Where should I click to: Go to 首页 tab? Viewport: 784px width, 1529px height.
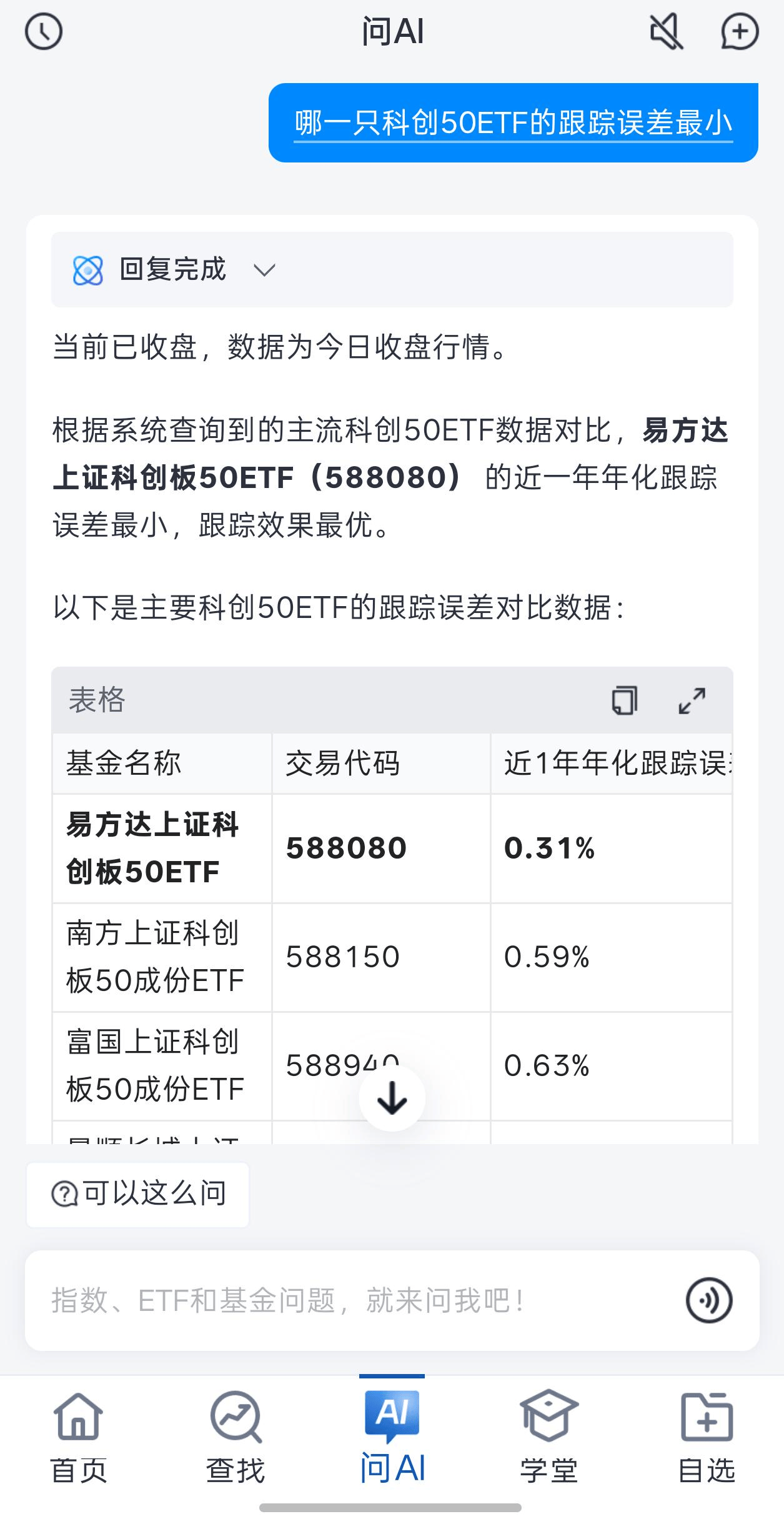point(78,1438)
